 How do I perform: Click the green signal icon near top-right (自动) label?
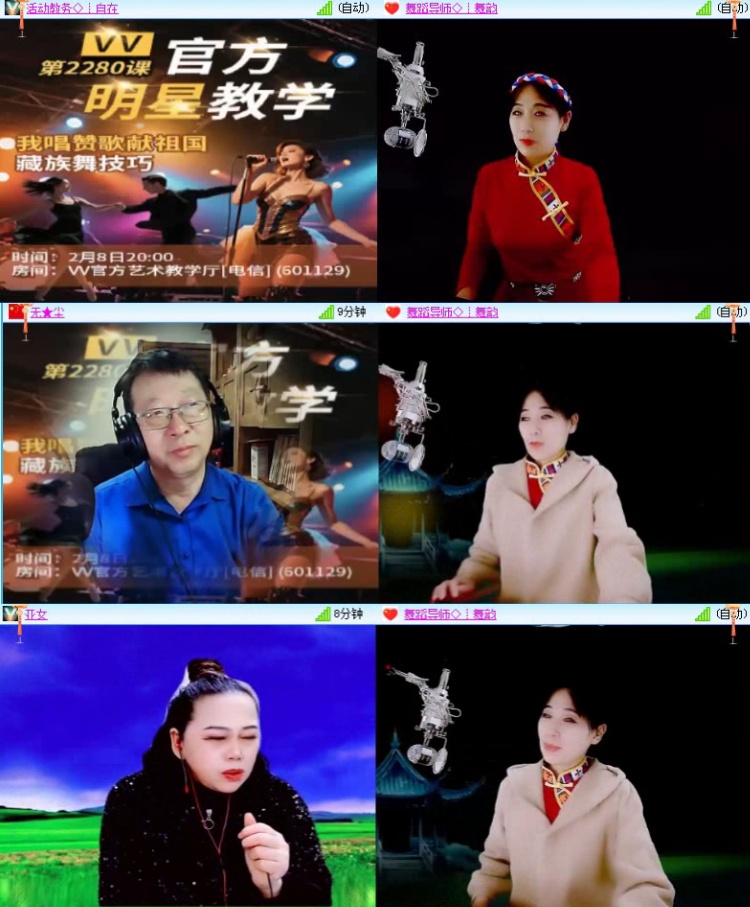(704, 10)
